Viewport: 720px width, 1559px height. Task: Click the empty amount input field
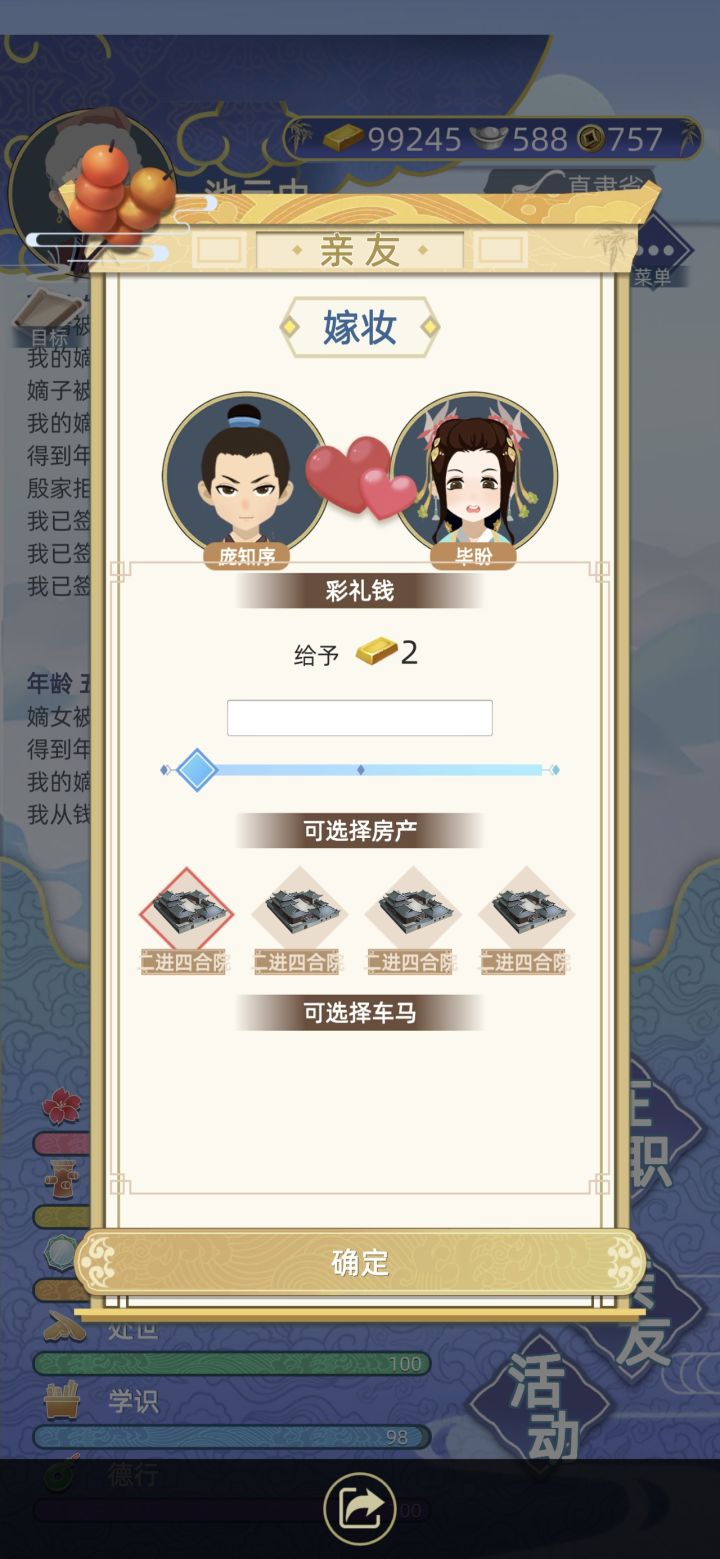point(360,717)
